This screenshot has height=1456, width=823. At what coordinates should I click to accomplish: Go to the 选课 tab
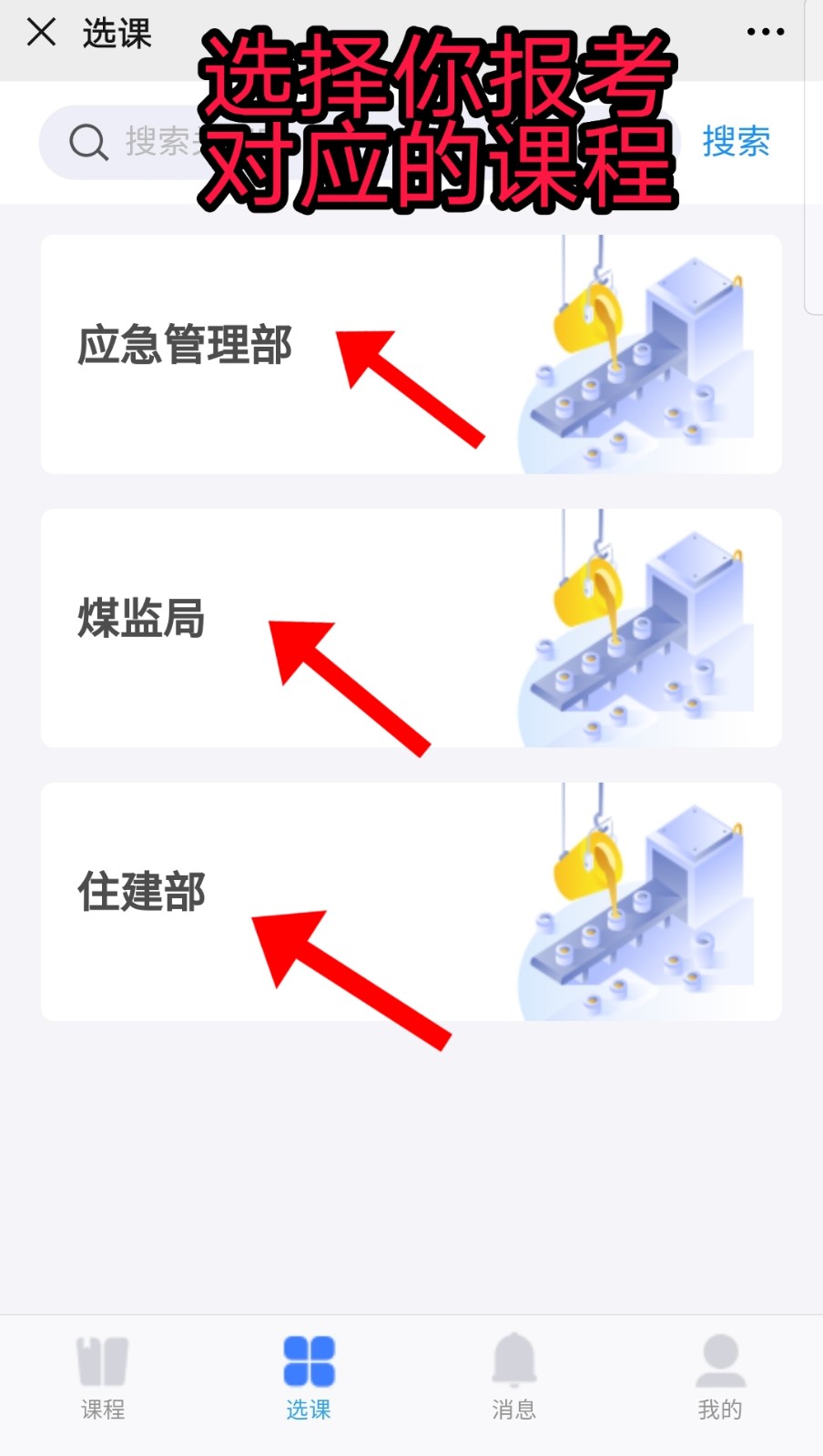point(309,1378)
